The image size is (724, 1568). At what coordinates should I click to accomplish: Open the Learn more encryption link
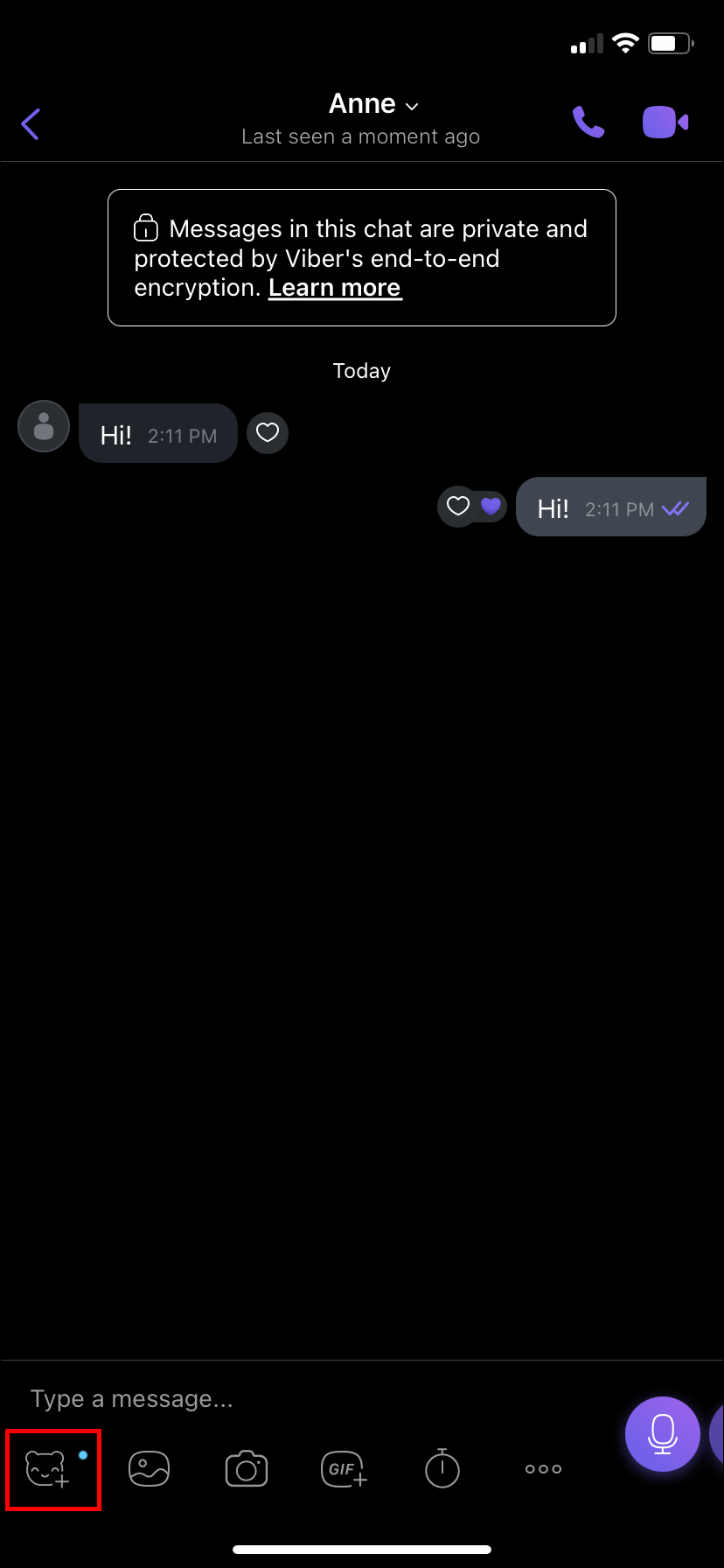coord(335,288)
